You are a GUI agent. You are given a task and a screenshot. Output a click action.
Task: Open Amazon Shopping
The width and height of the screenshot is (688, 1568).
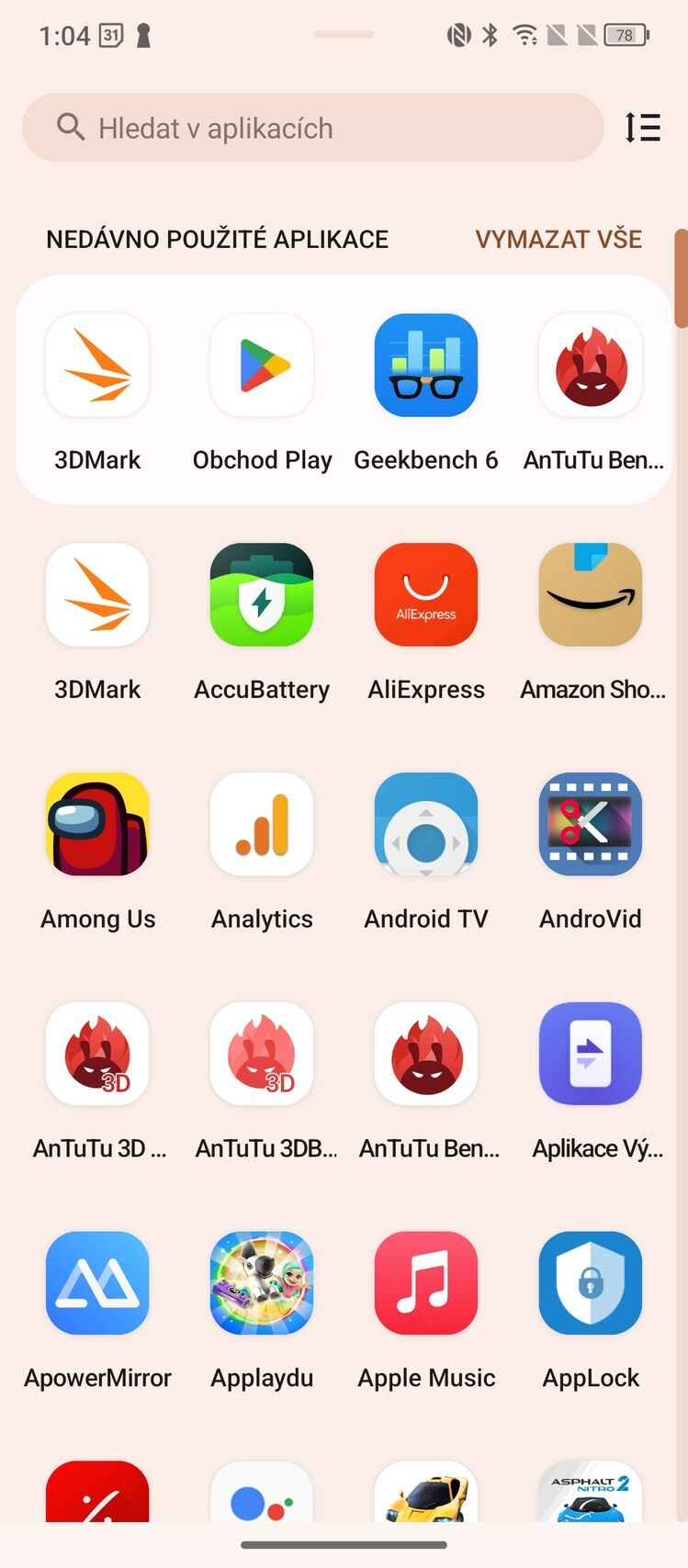click(590, 594)
